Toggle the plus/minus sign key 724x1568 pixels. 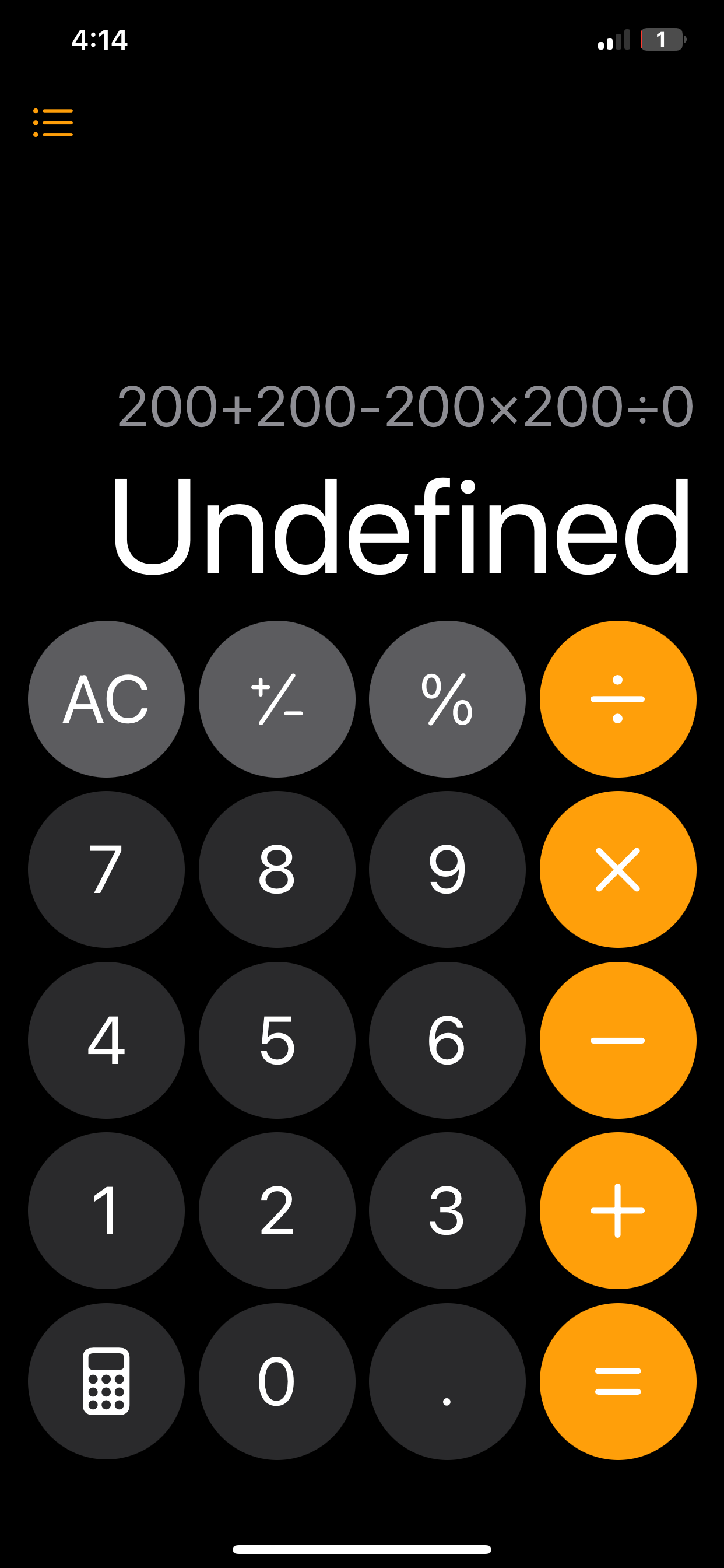[x=277, y=699]
